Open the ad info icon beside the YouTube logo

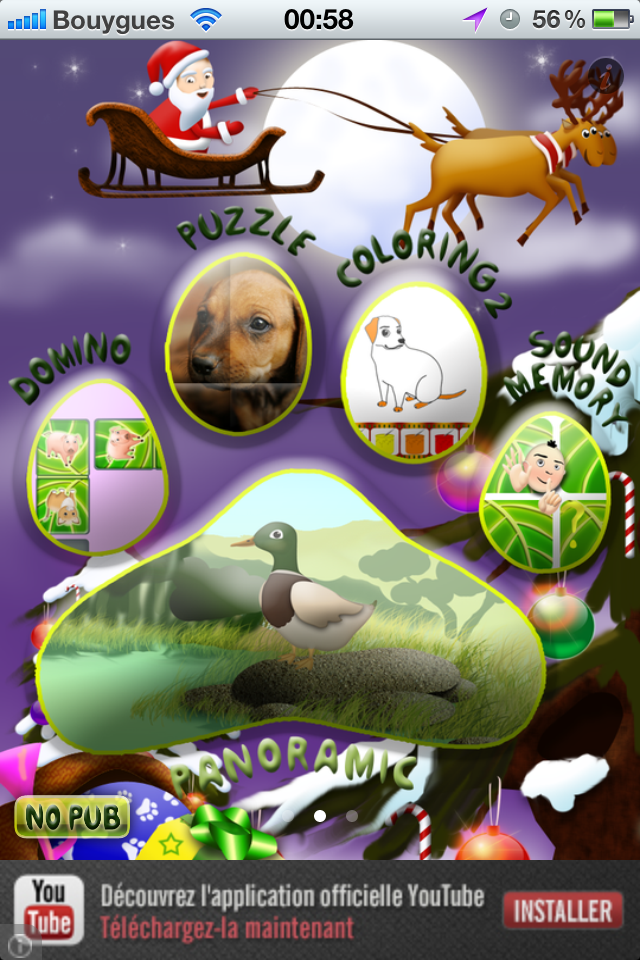click(x=17, y=944)
